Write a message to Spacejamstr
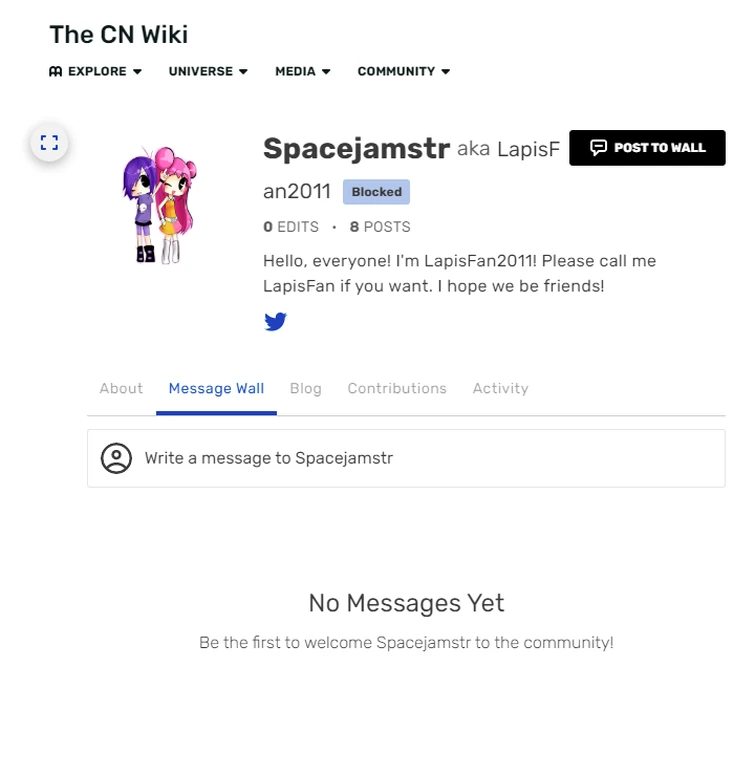 tap(405, 458)
